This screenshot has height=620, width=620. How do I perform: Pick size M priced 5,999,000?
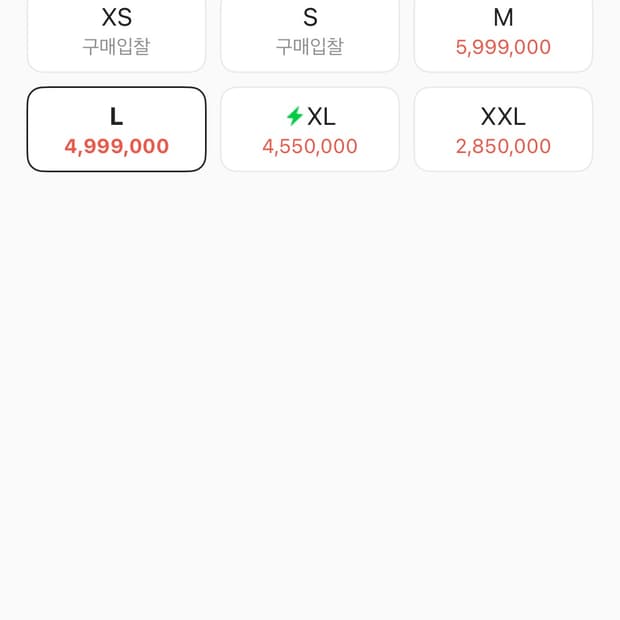(x=503, y=33)
